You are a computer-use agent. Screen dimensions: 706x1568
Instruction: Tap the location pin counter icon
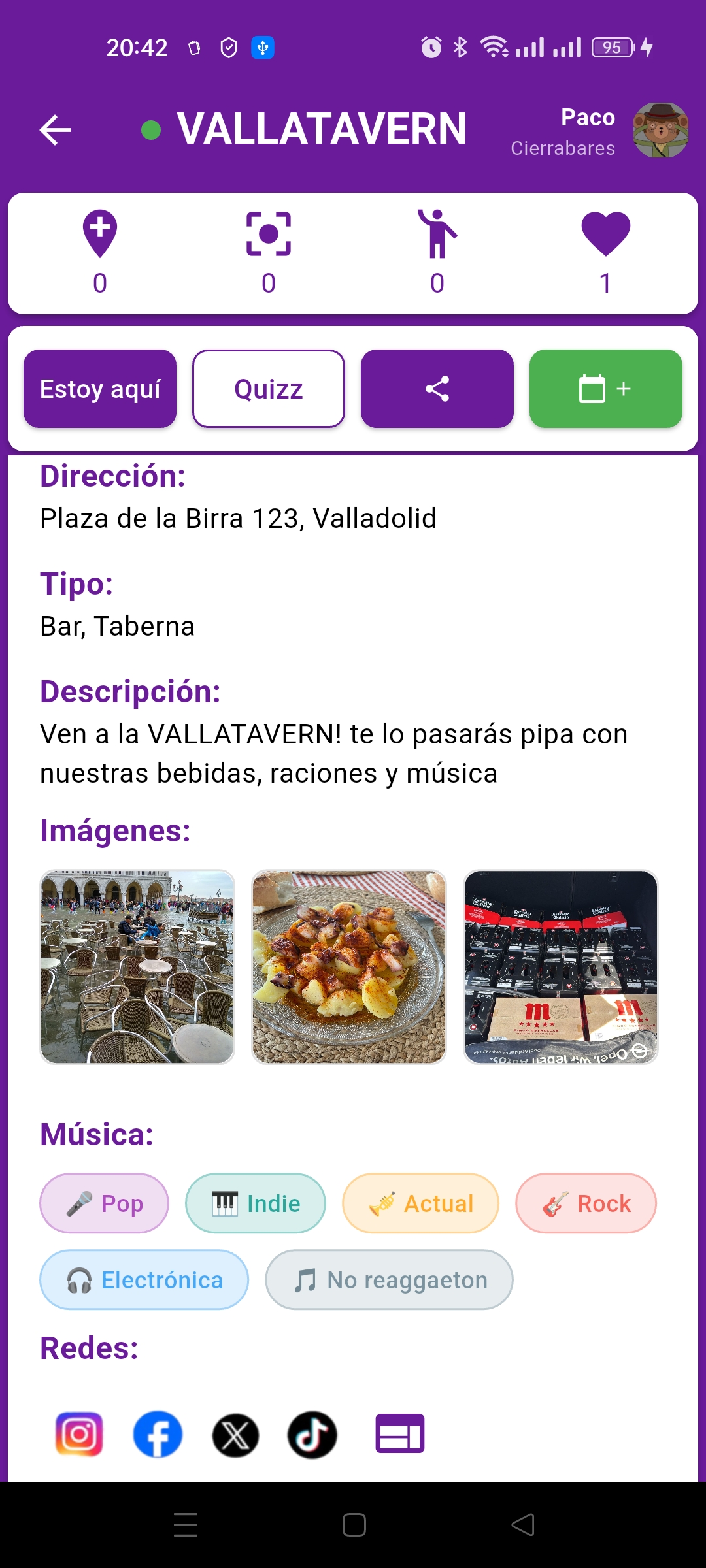pos(100,237)
